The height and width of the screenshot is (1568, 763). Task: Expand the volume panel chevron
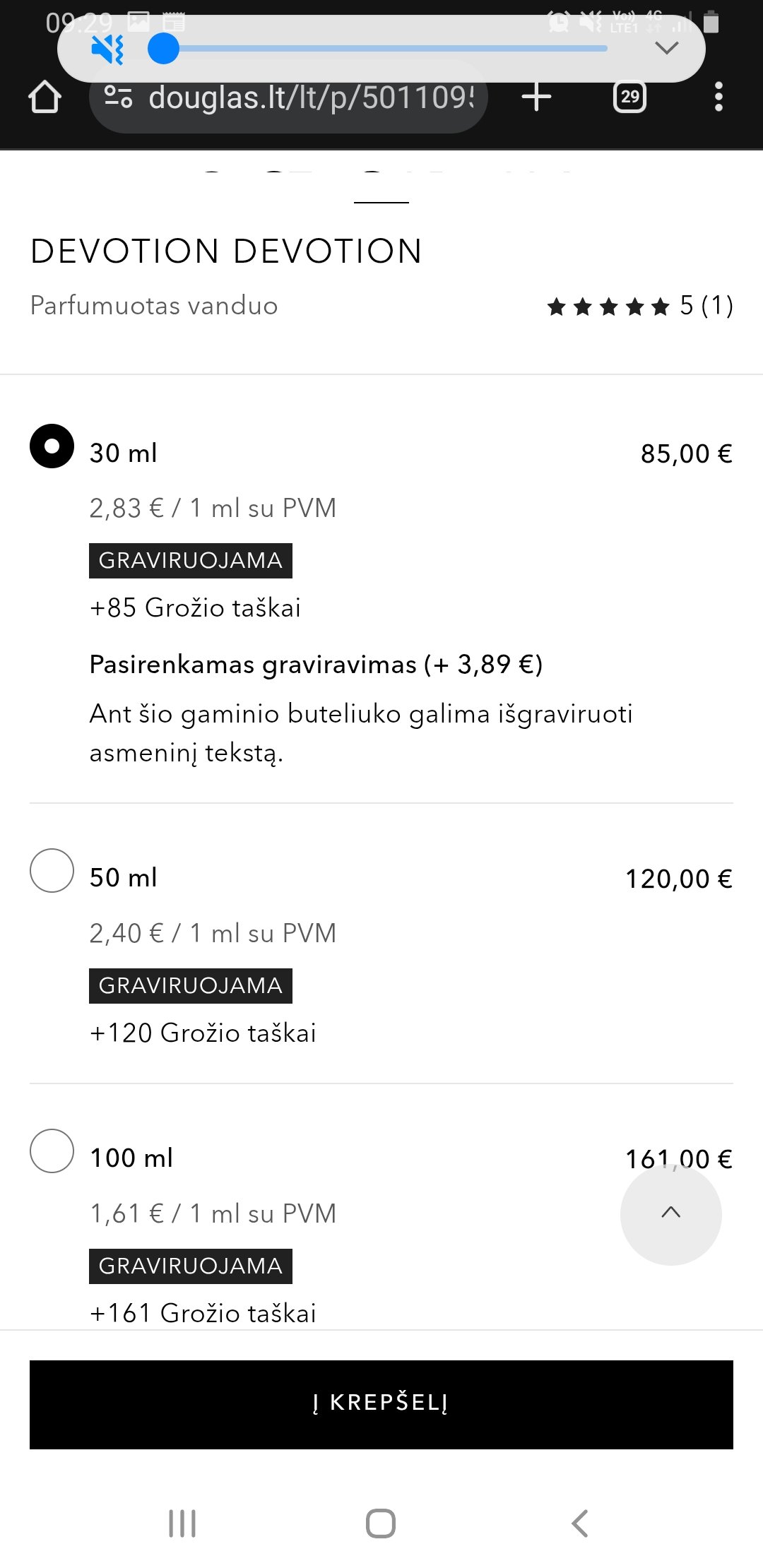coord(667,48)
